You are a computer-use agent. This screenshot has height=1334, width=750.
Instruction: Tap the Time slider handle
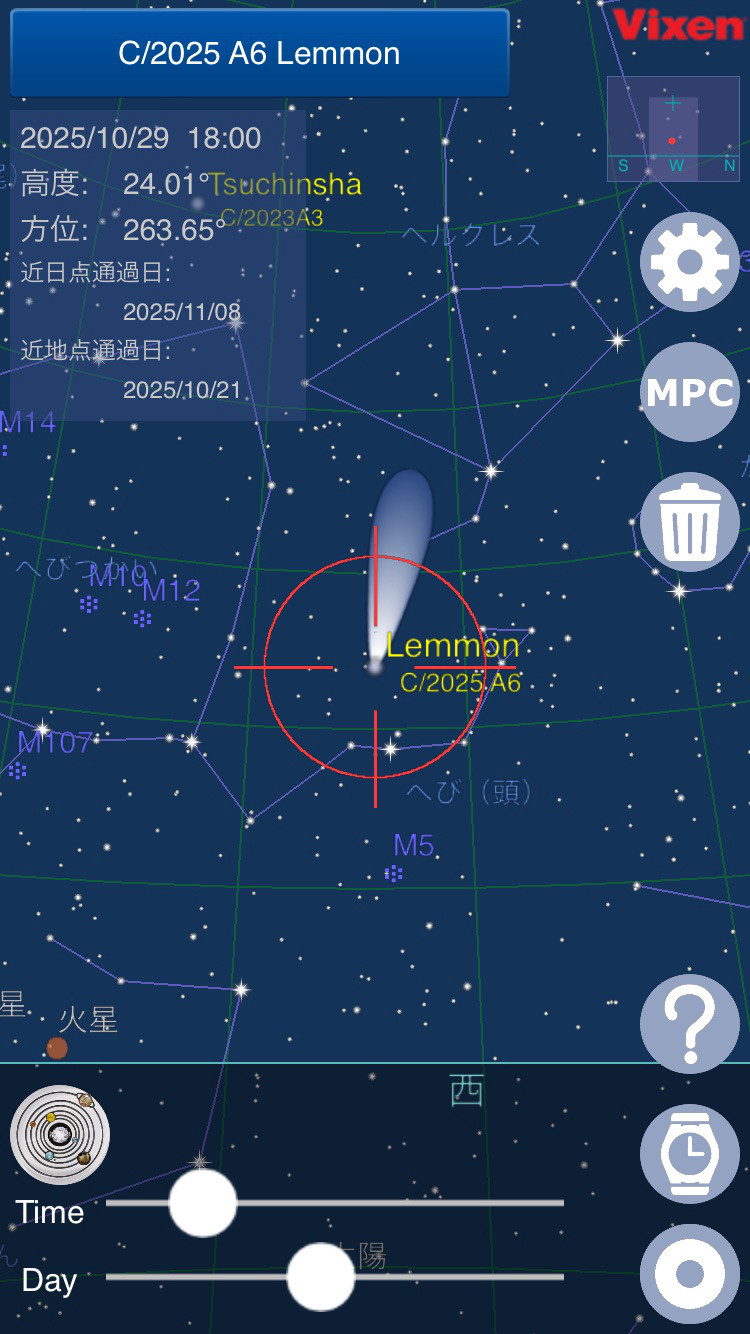click(203, 1203)
